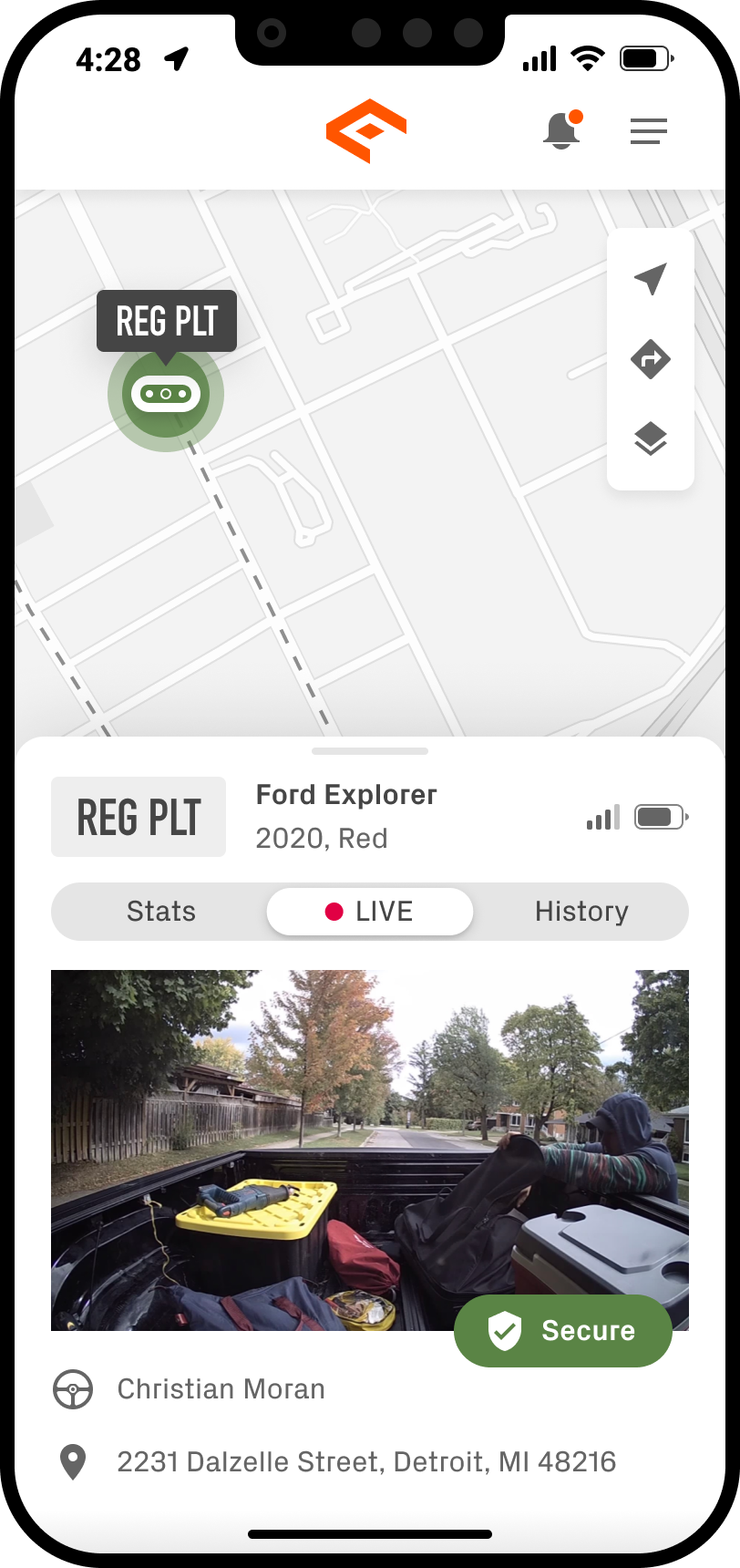Tap the Secure status button
This screenshot has height=1568, width=740.
(x=563, y=1331)
